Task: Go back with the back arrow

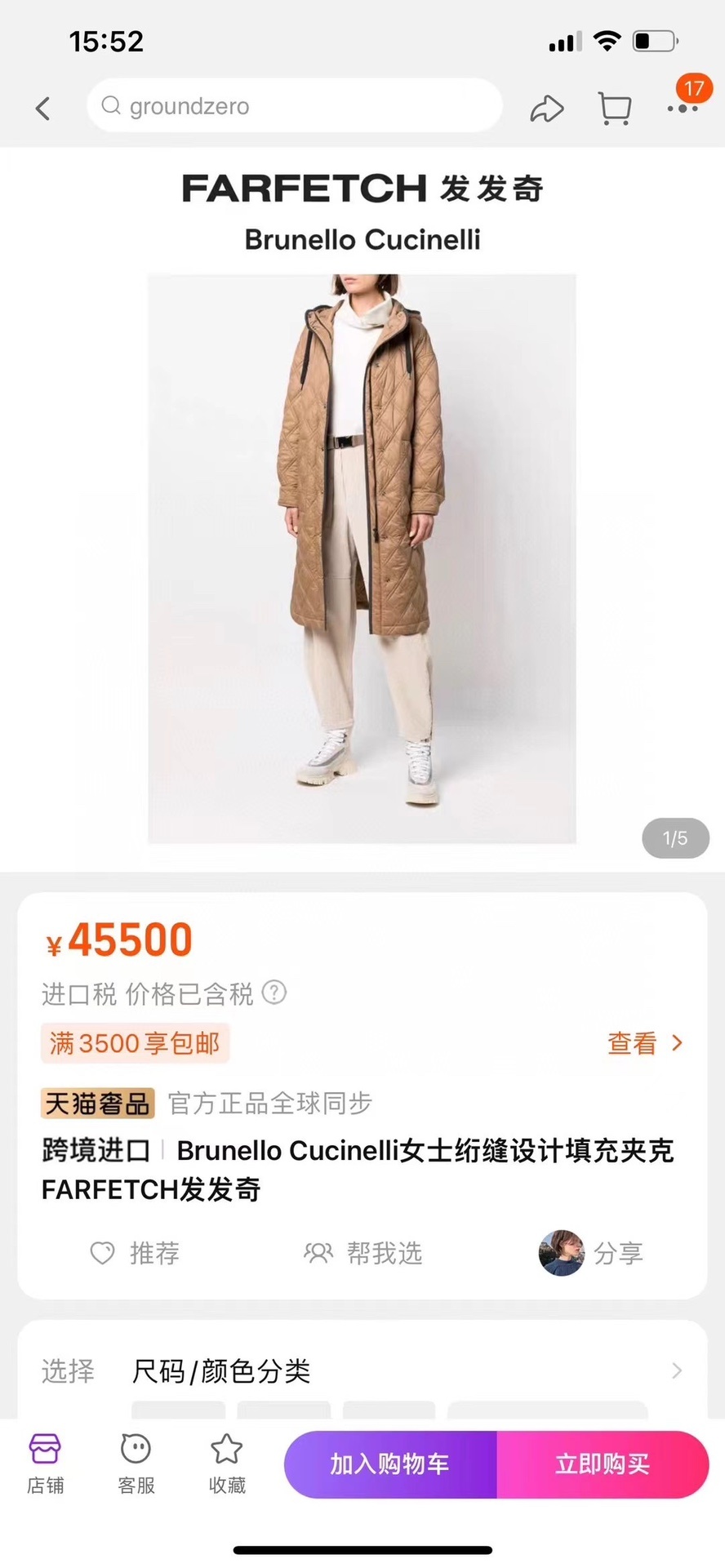Action: tap(43, 108)
